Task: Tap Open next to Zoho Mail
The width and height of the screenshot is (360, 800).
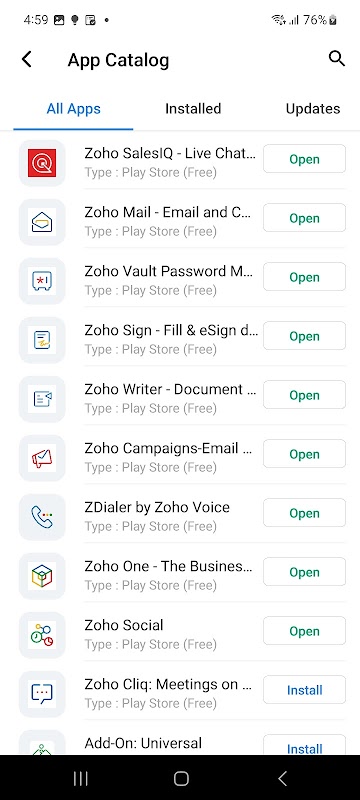Action: (x=304, y=218)
